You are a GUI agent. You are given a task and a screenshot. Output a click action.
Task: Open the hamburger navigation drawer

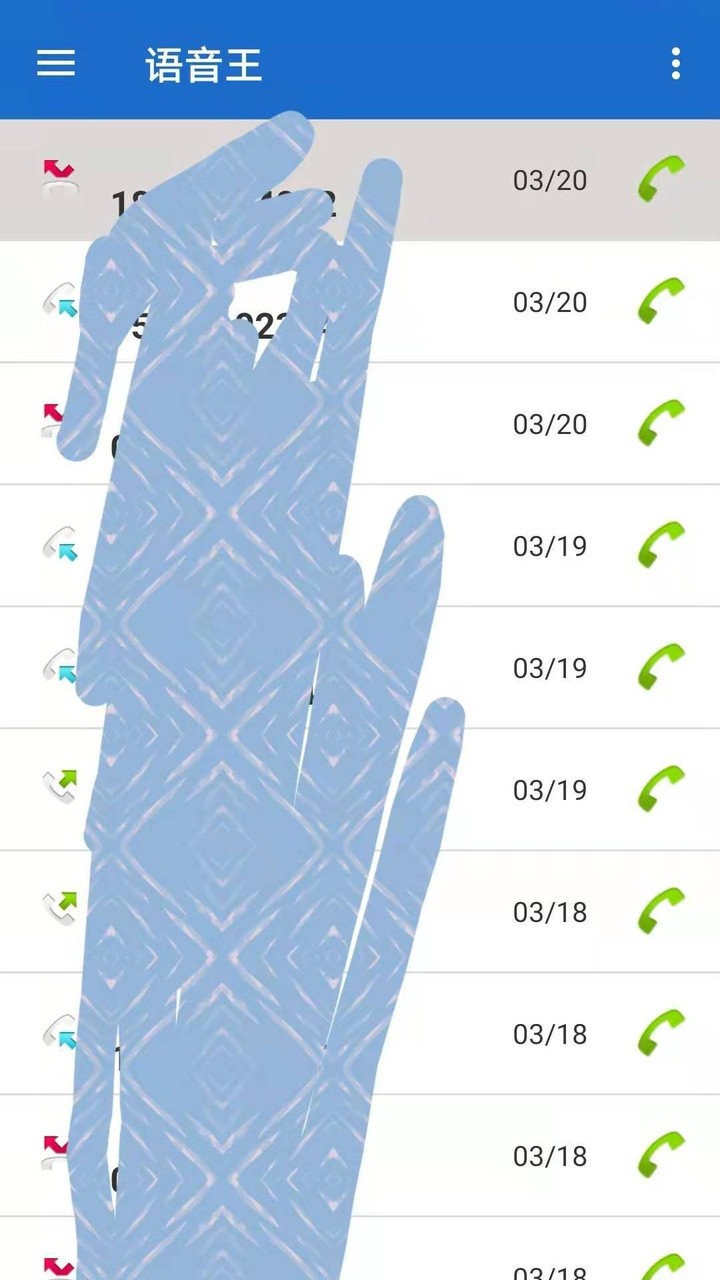pos(56,63)
